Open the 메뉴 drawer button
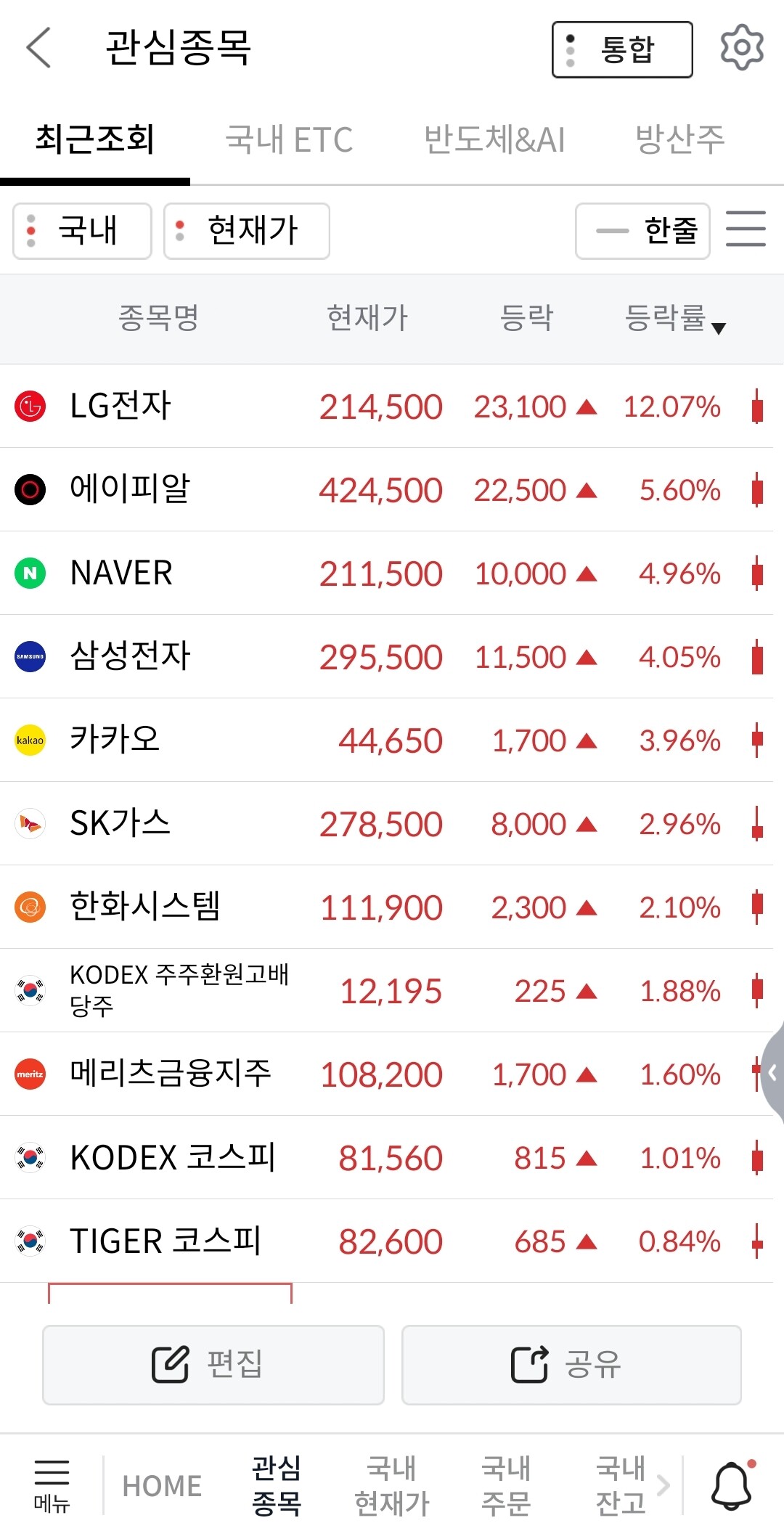 click(52, 1485)
